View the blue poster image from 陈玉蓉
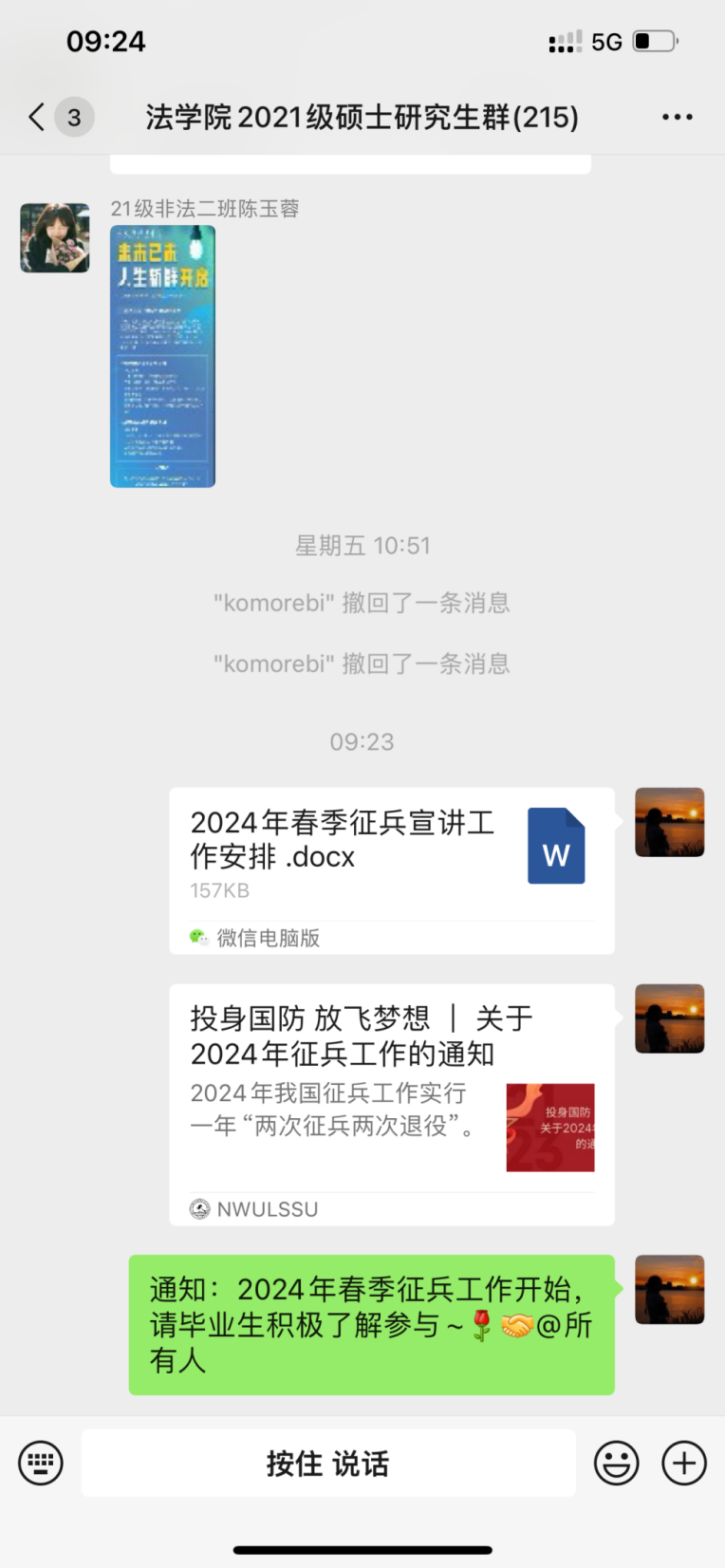This screenshot has height=1568, width=725. click(x=162, y=356)
